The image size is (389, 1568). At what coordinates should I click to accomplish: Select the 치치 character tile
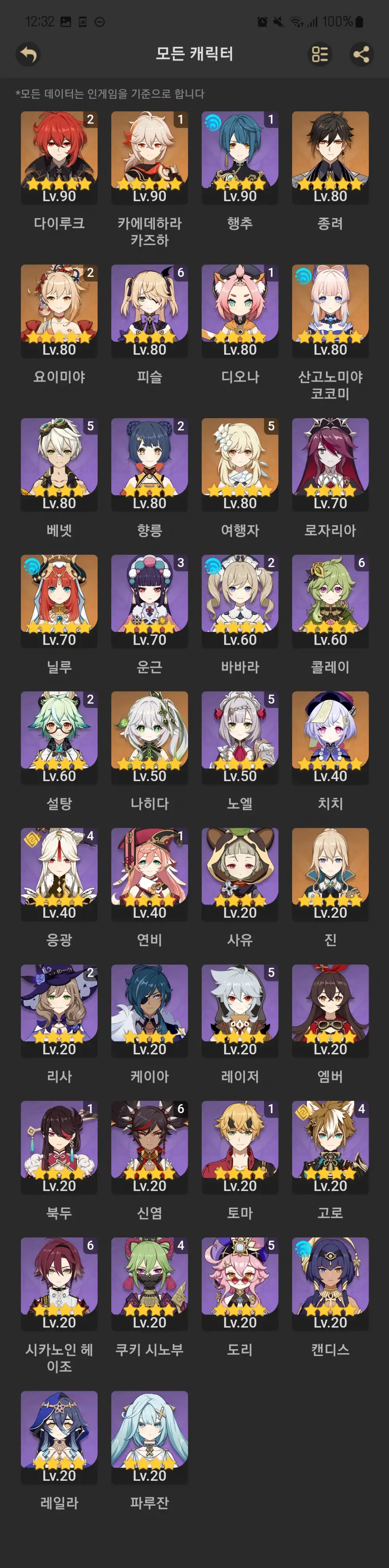(x=330, y=737)
